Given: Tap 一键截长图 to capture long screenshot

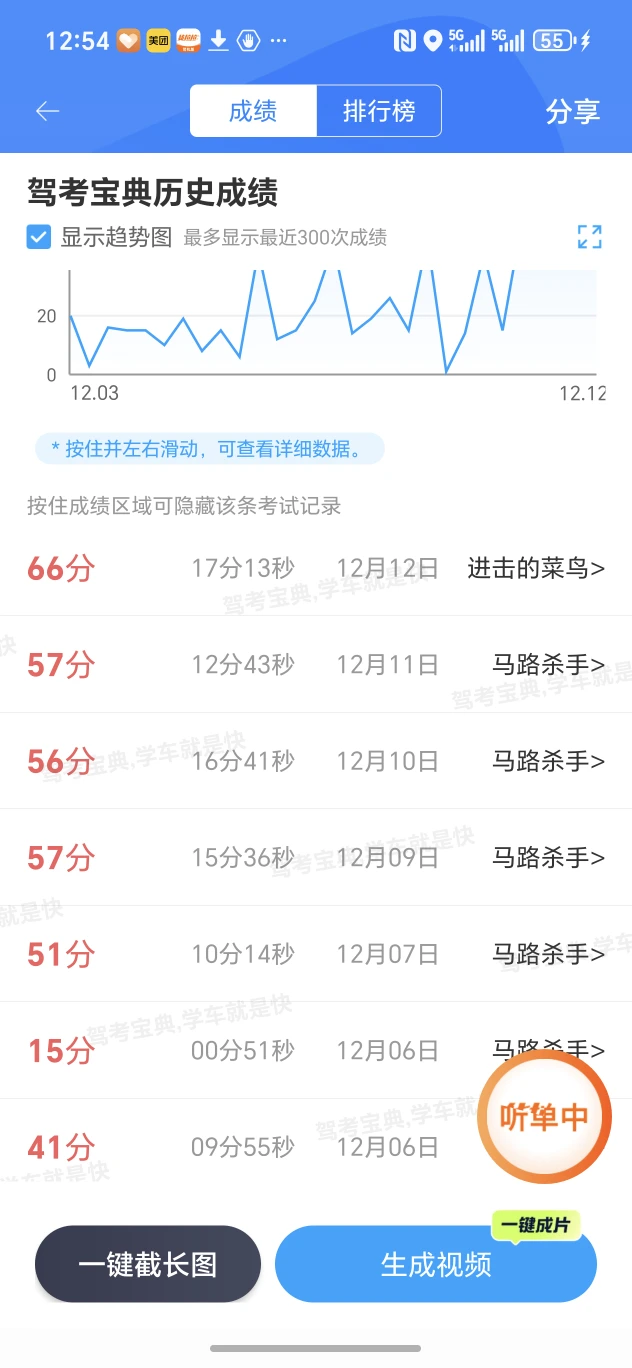Looking at the screenshot, I should [148, 1264].
